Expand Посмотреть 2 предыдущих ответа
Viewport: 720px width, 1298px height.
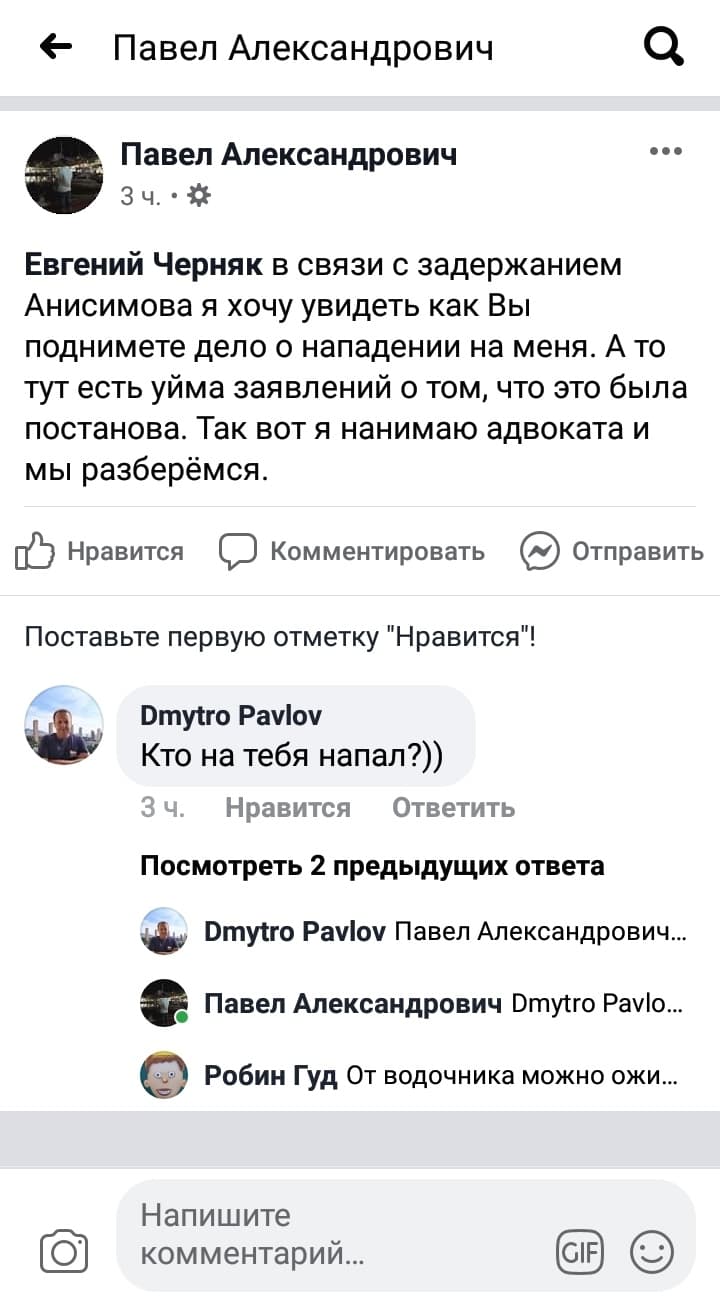click(x=372, y=865)
